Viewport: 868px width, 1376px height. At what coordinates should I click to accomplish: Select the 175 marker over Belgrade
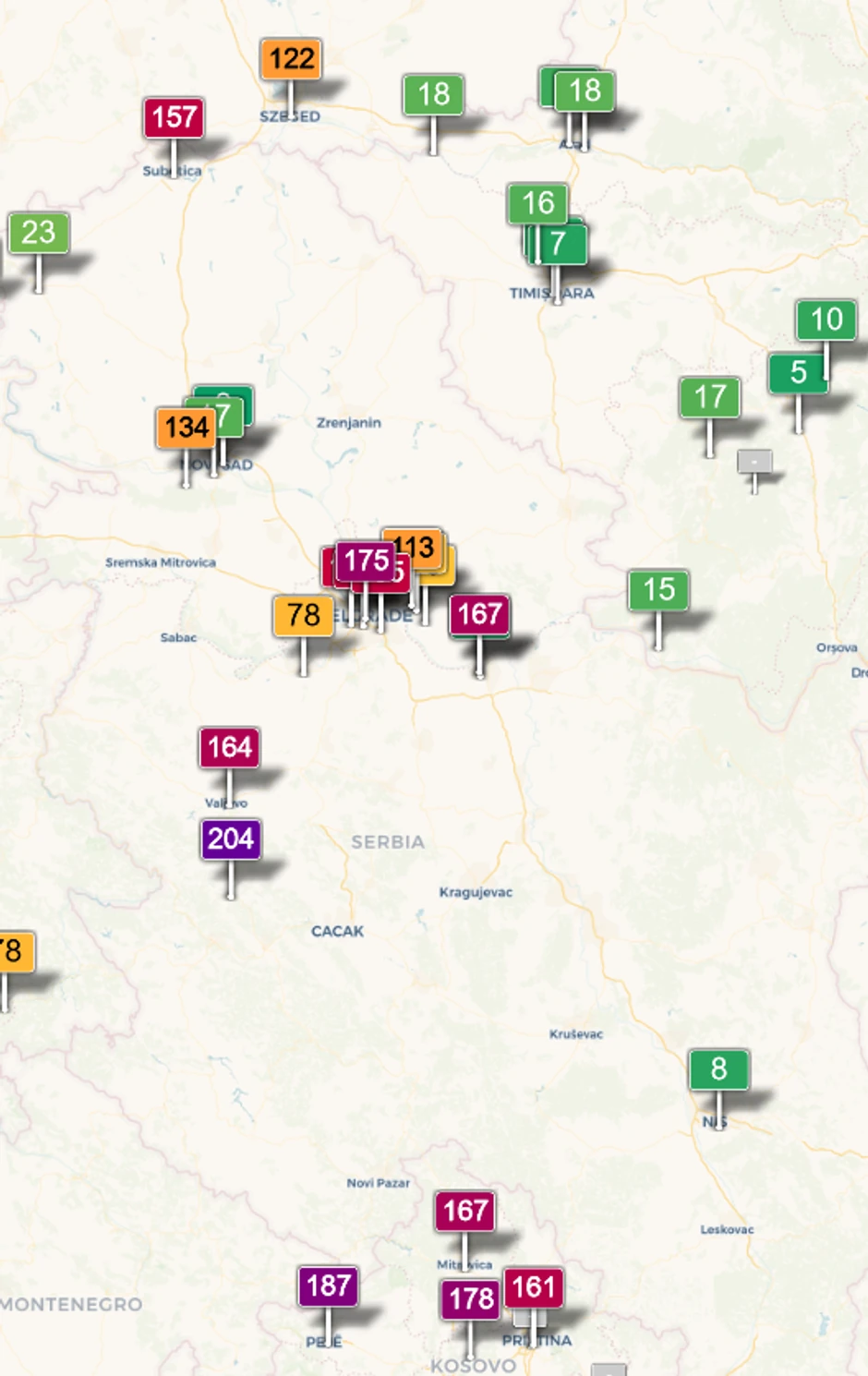click(366, 560)
